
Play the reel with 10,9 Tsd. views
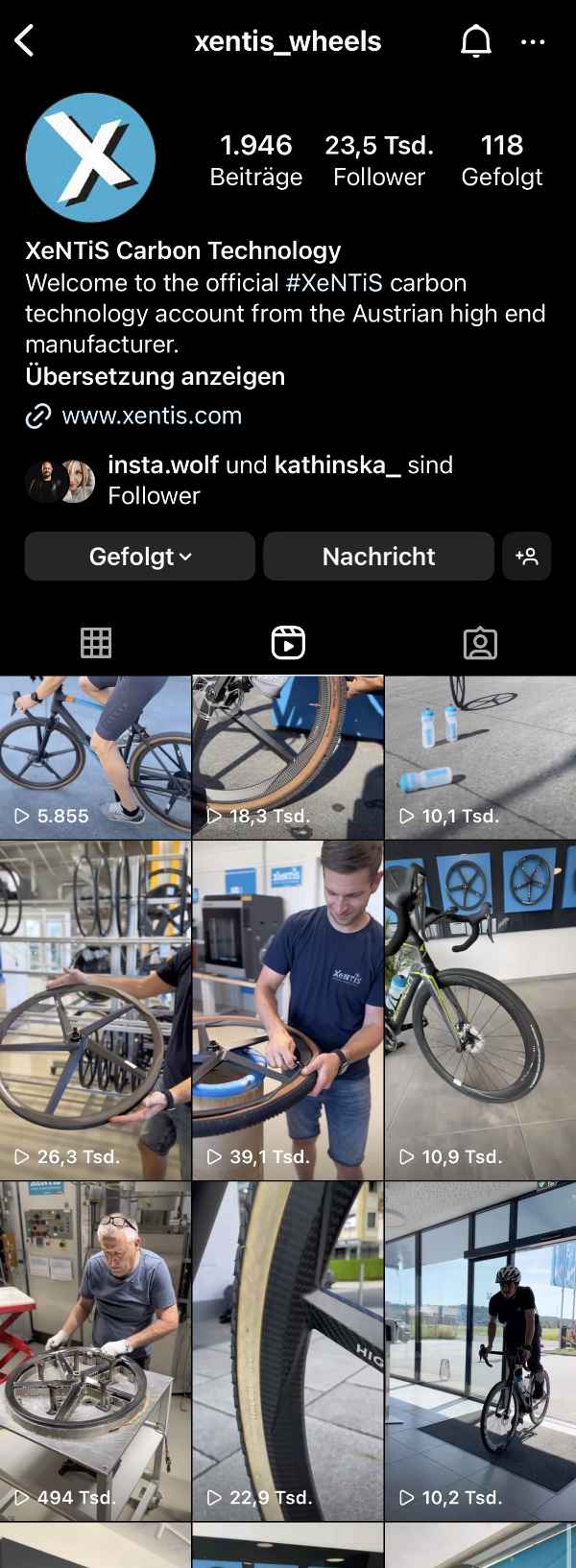(x=480, y=1010)
